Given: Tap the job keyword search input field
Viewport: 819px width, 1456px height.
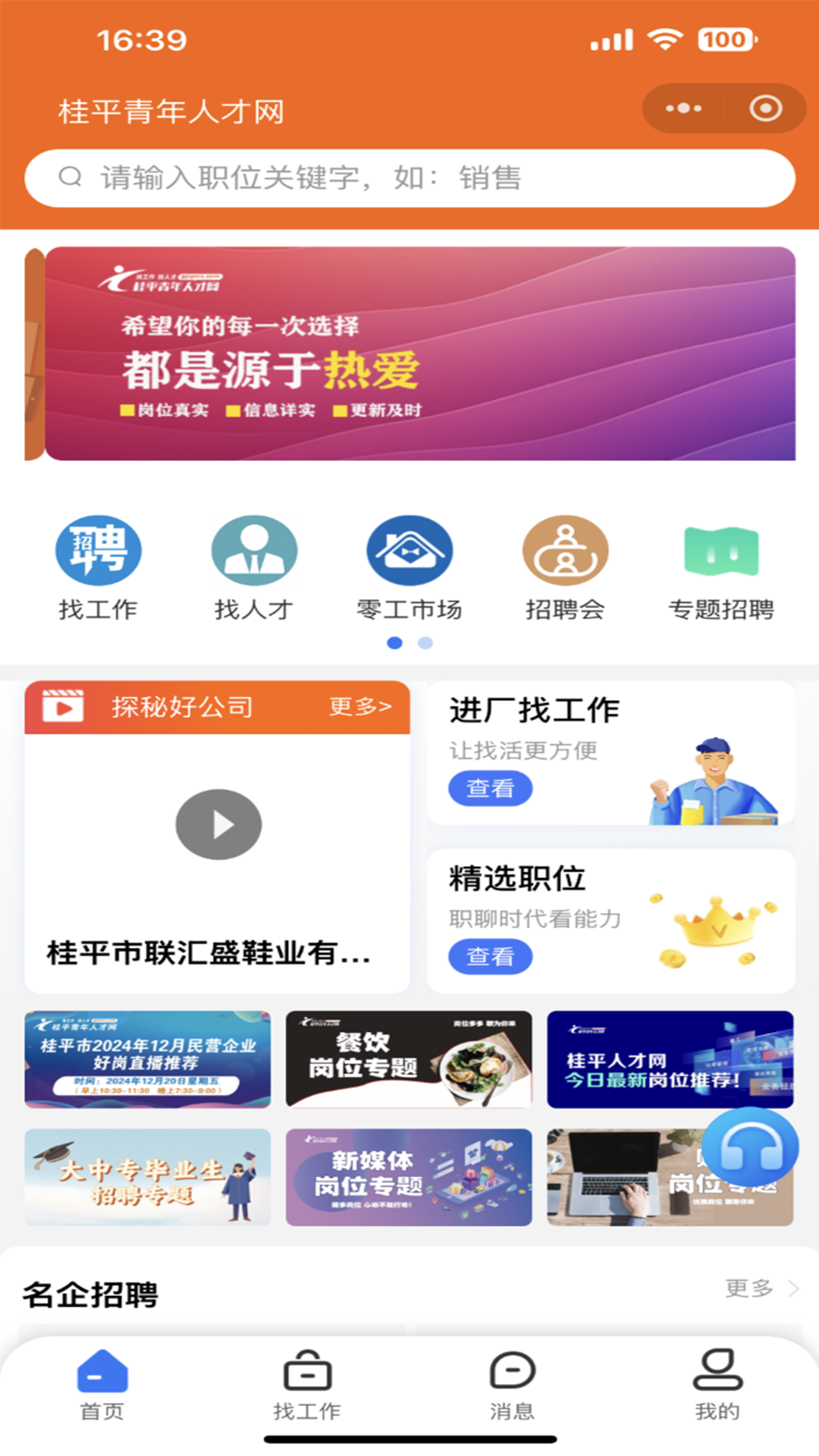Looking at the screenshot, I should coord(409,178).
